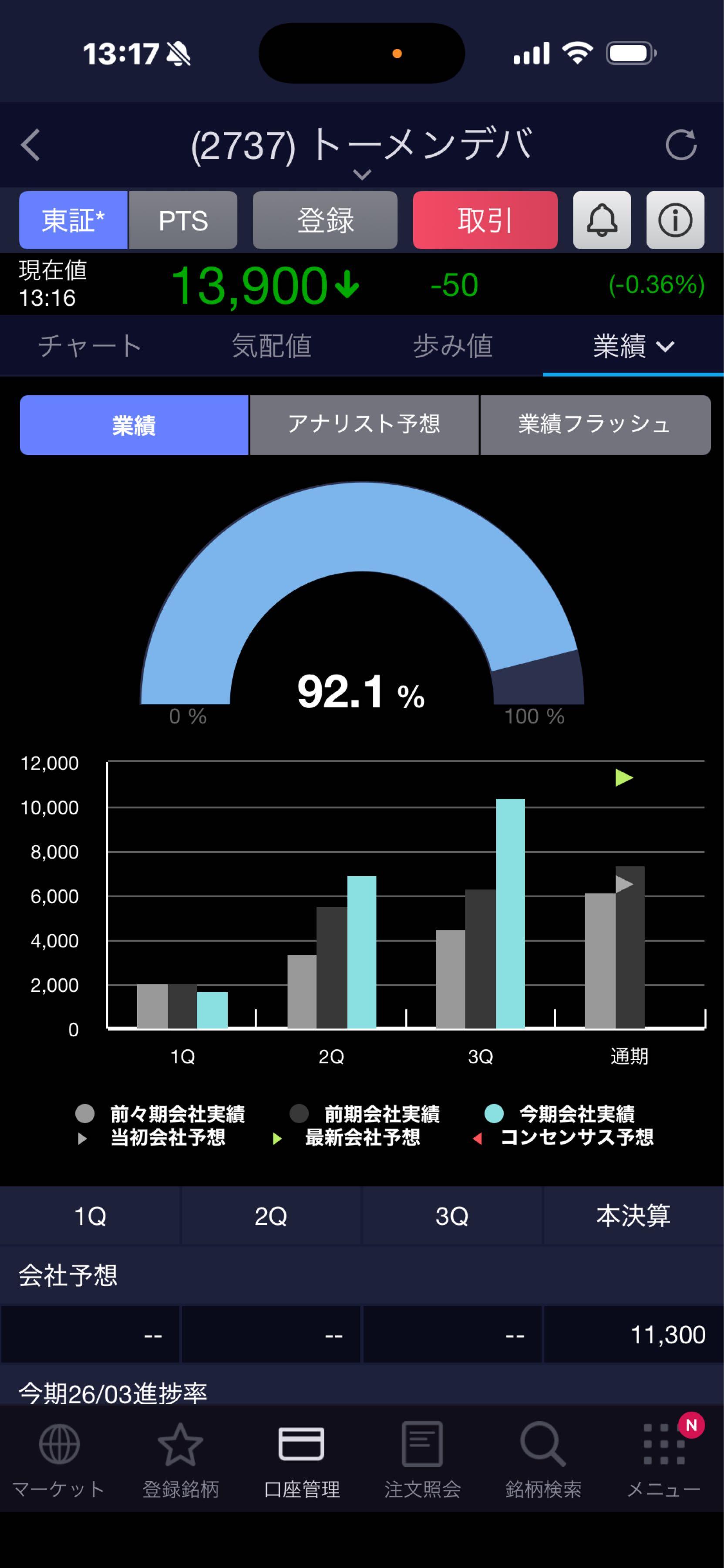Switch to the PTS market

[x=183, y=220]
